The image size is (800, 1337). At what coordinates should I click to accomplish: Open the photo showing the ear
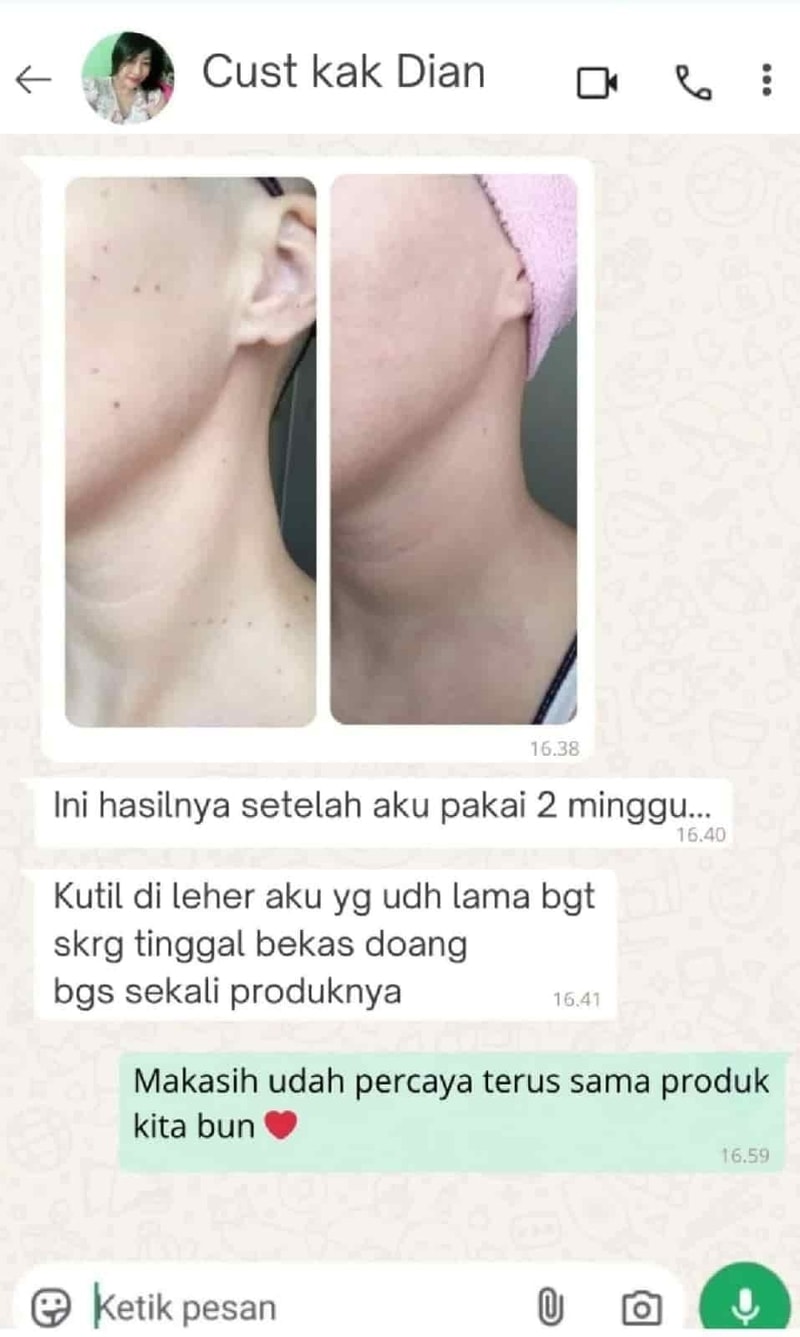[x=191, y=451]
